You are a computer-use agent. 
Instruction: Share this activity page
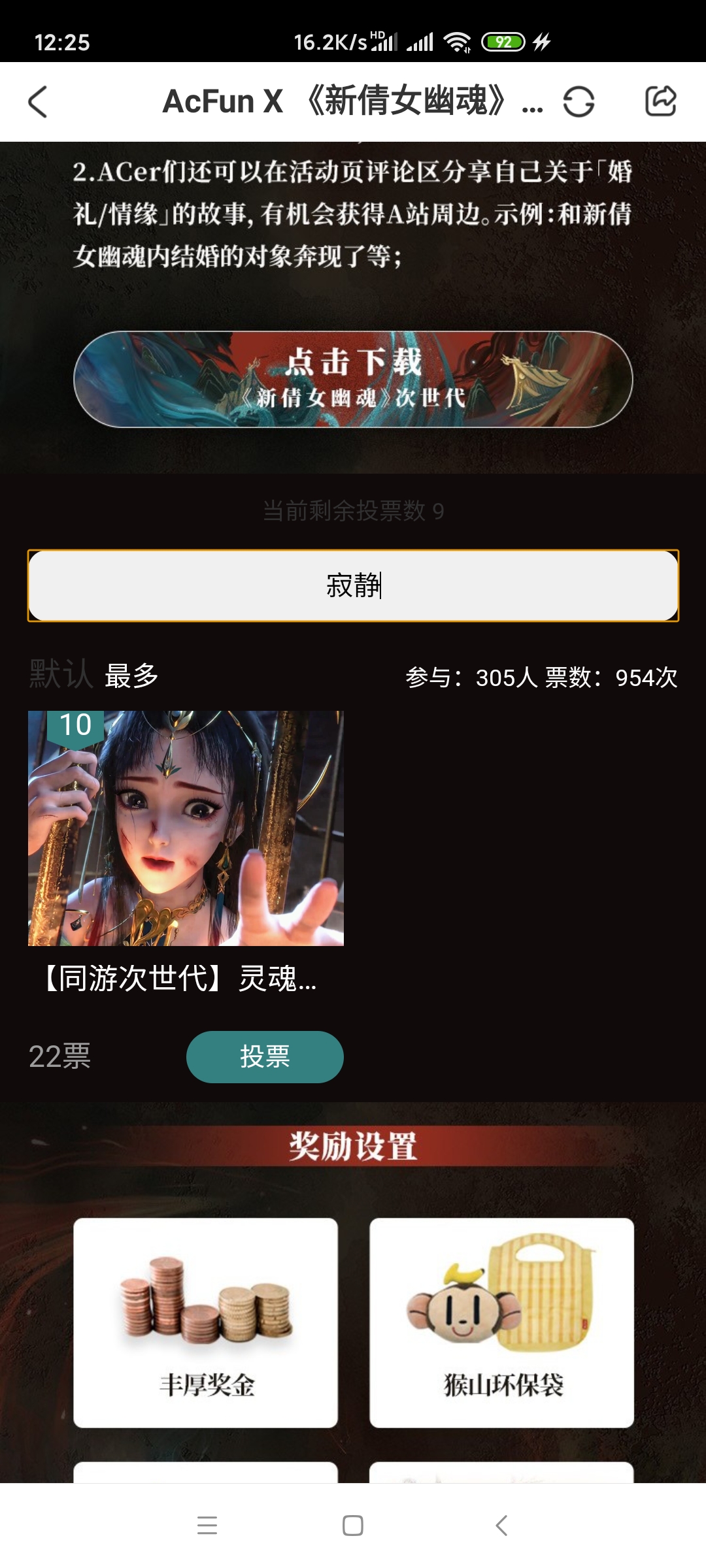[x=660, y=102]
